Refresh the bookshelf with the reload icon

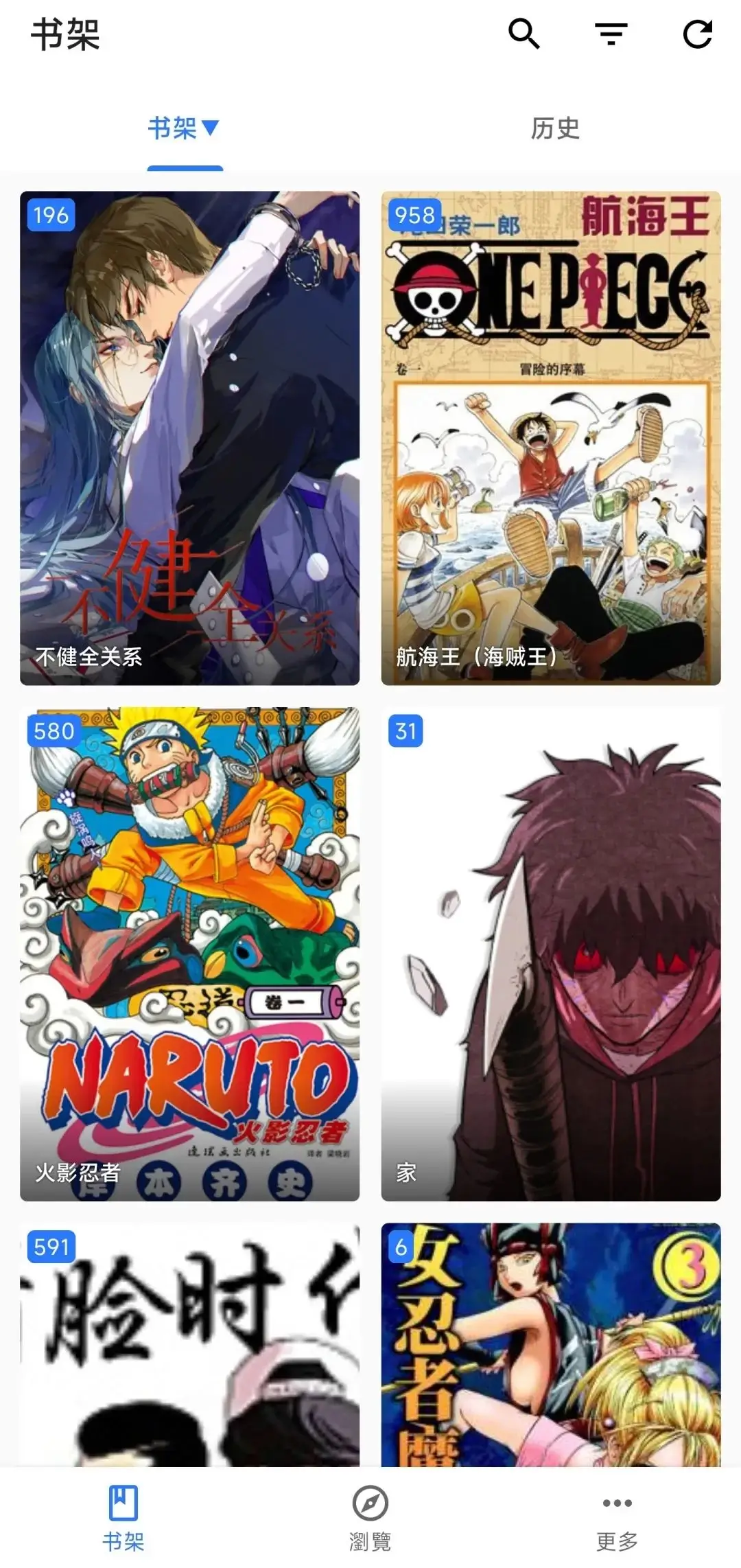(x=698, y=34)
